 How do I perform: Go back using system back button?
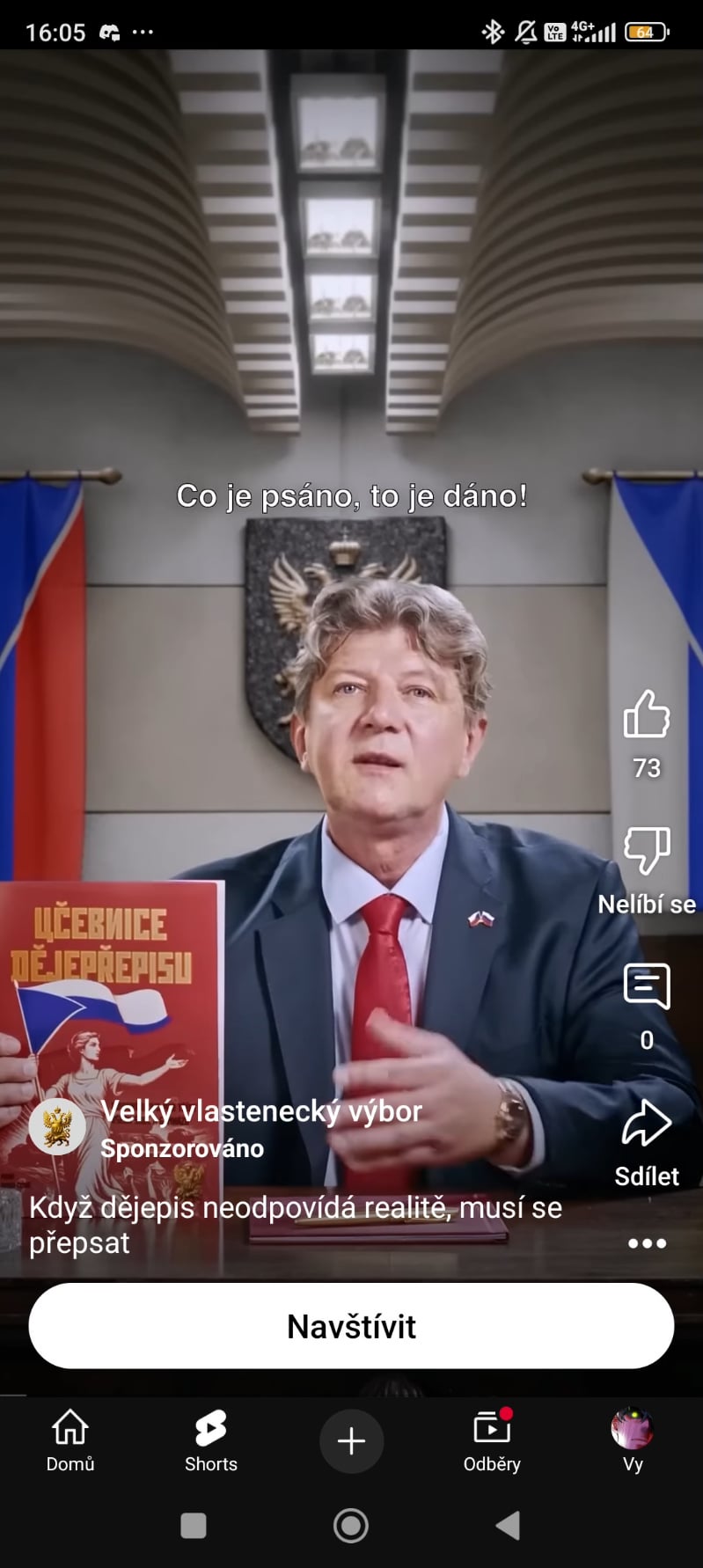pos(509,1525)
